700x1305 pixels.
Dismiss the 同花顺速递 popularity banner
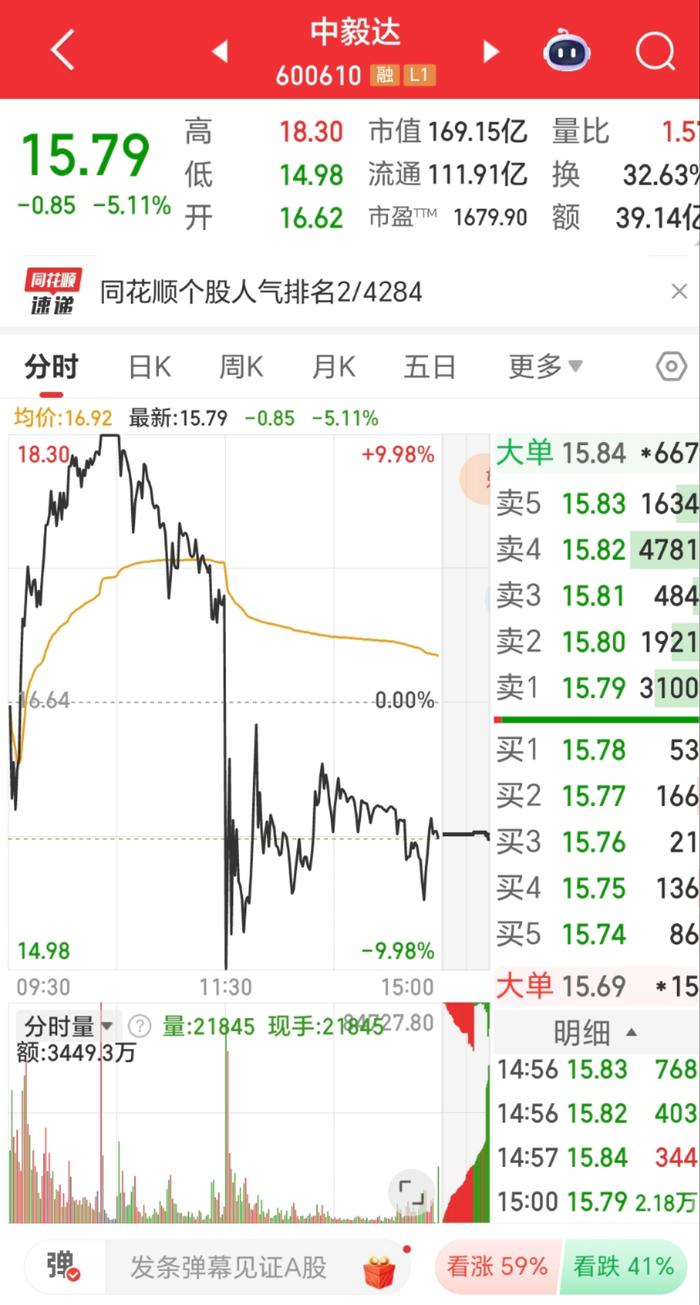point(678,292)
